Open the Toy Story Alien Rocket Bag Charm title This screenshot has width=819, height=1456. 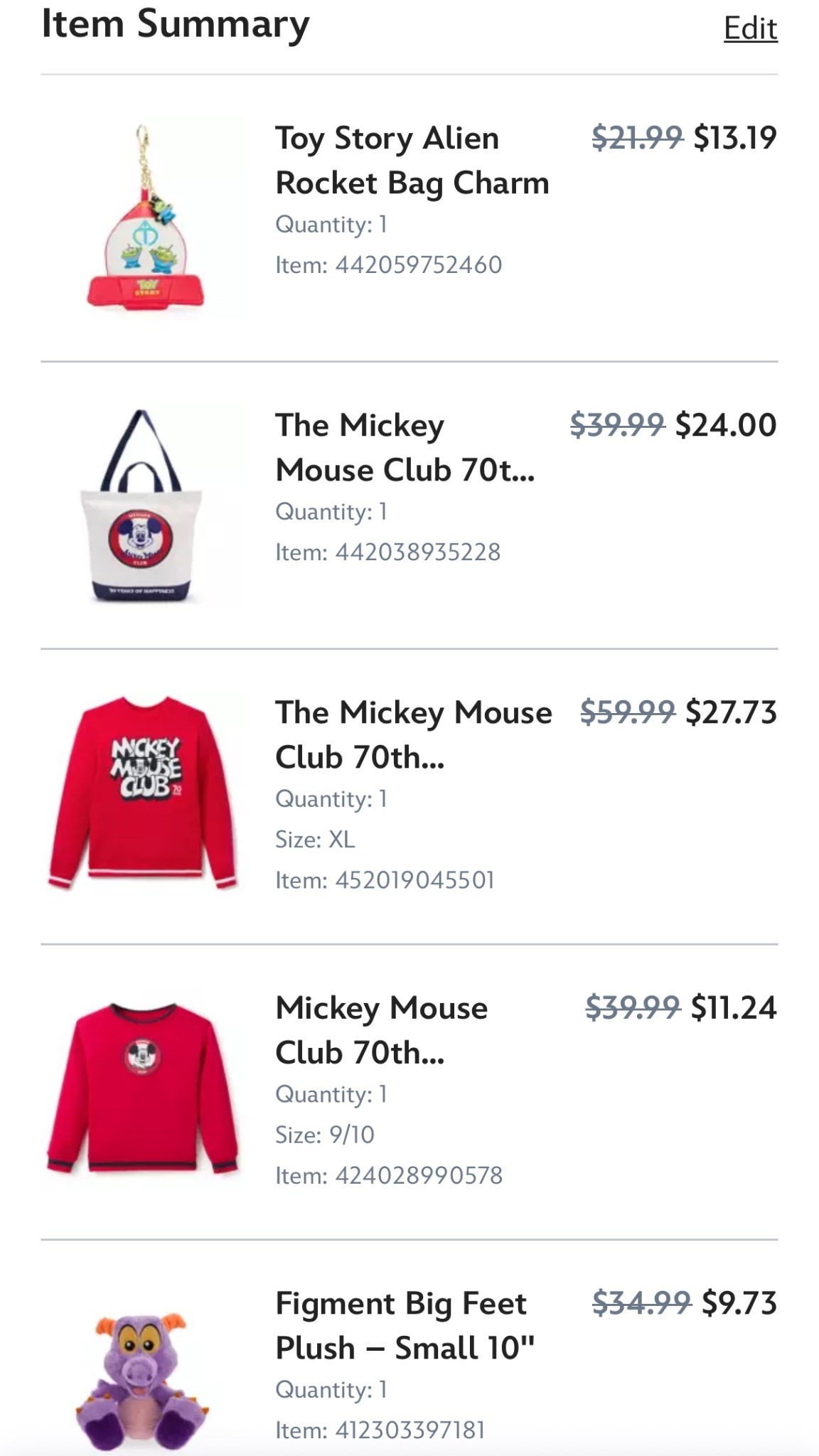411,160
